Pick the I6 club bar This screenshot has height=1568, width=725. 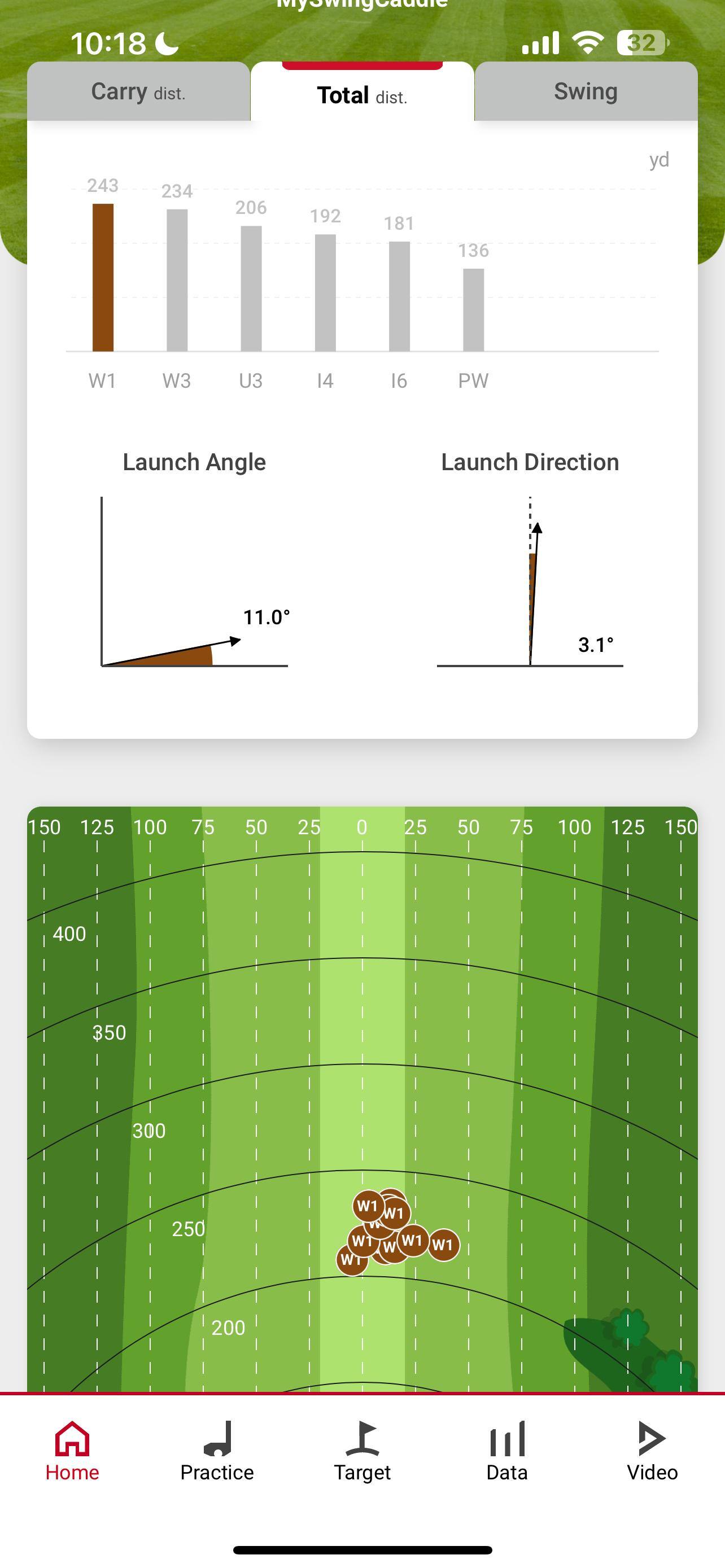pyautogui.click(x=399, y=296)
